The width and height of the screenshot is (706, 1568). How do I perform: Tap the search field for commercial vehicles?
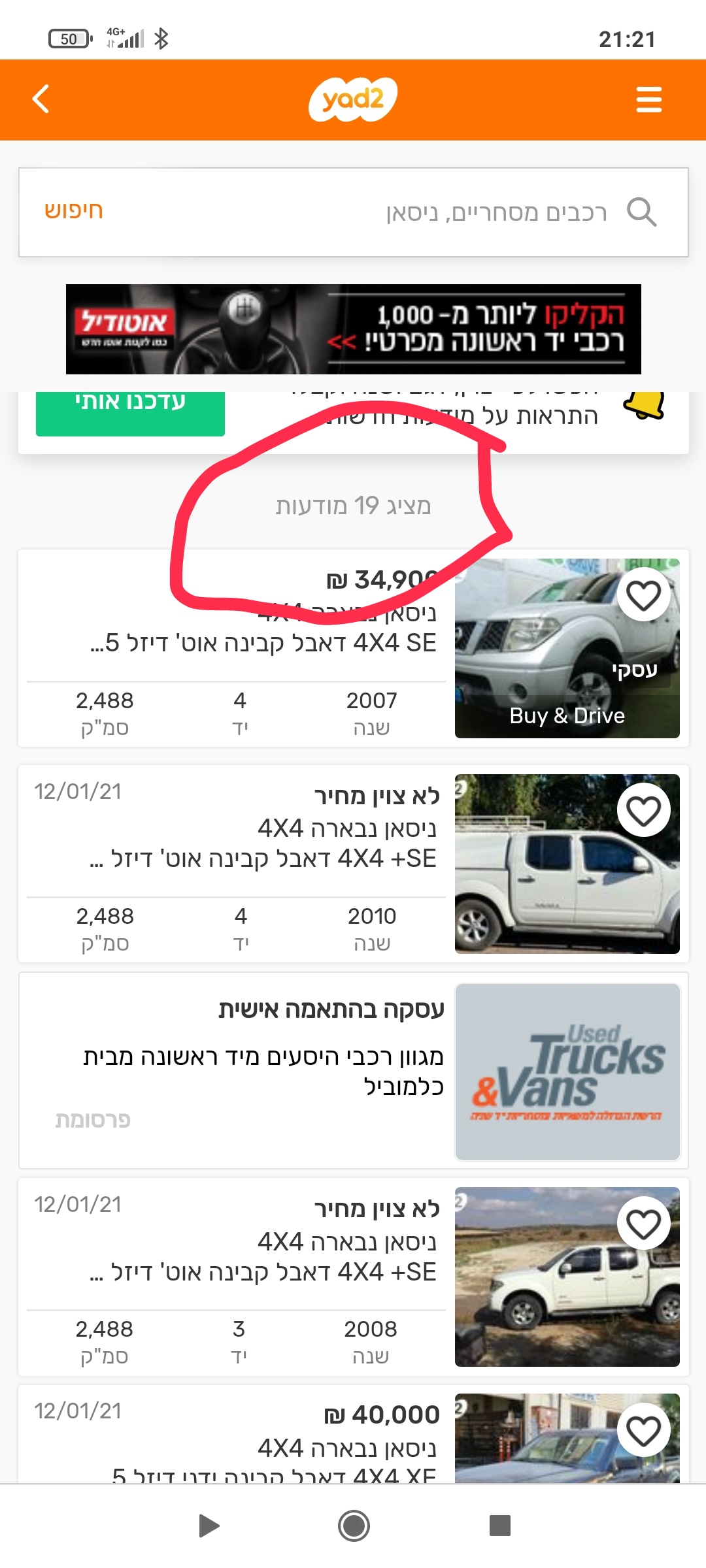[458, 212]
